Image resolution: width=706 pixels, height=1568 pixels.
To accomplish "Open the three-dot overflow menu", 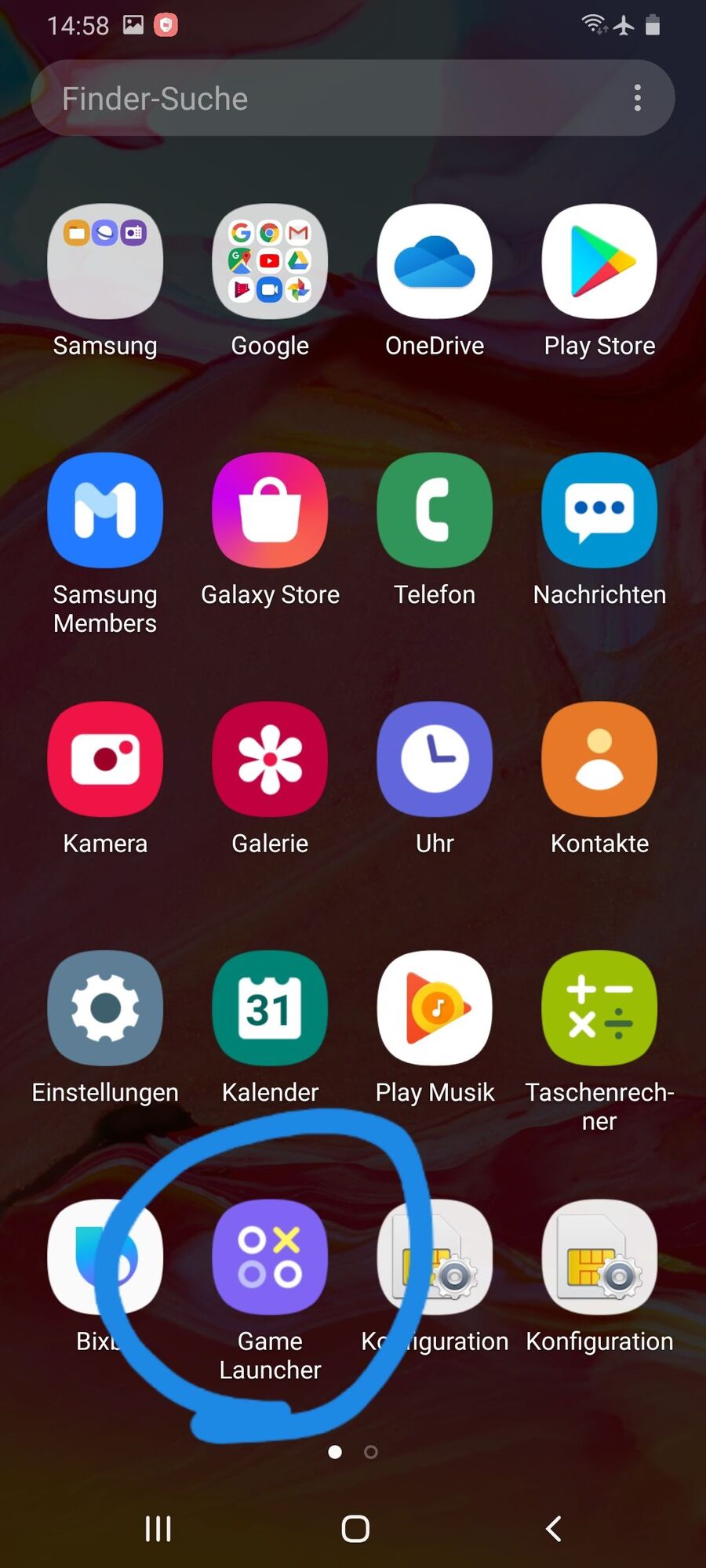I will pos(637,98).
